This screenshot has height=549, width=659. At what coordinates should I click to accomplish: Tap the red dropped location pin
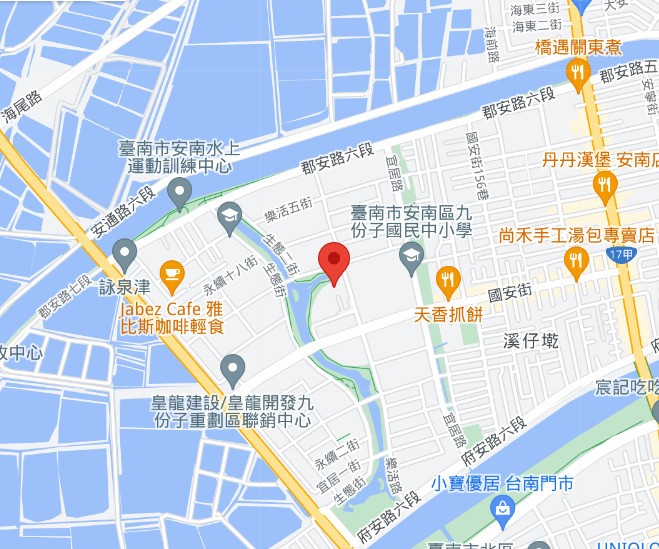pyautogui.click(x=333, y=262)
